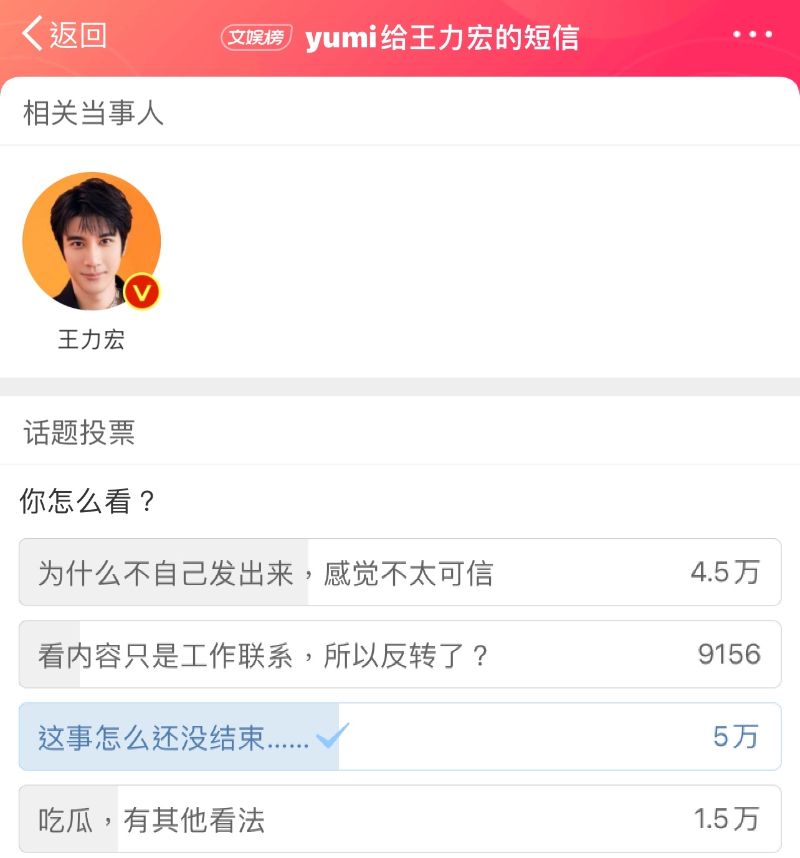This screenshot has height=858, width=800.
Task: Choose the 这事怎么还没结束 poll option
Action: tap(399, 737)
